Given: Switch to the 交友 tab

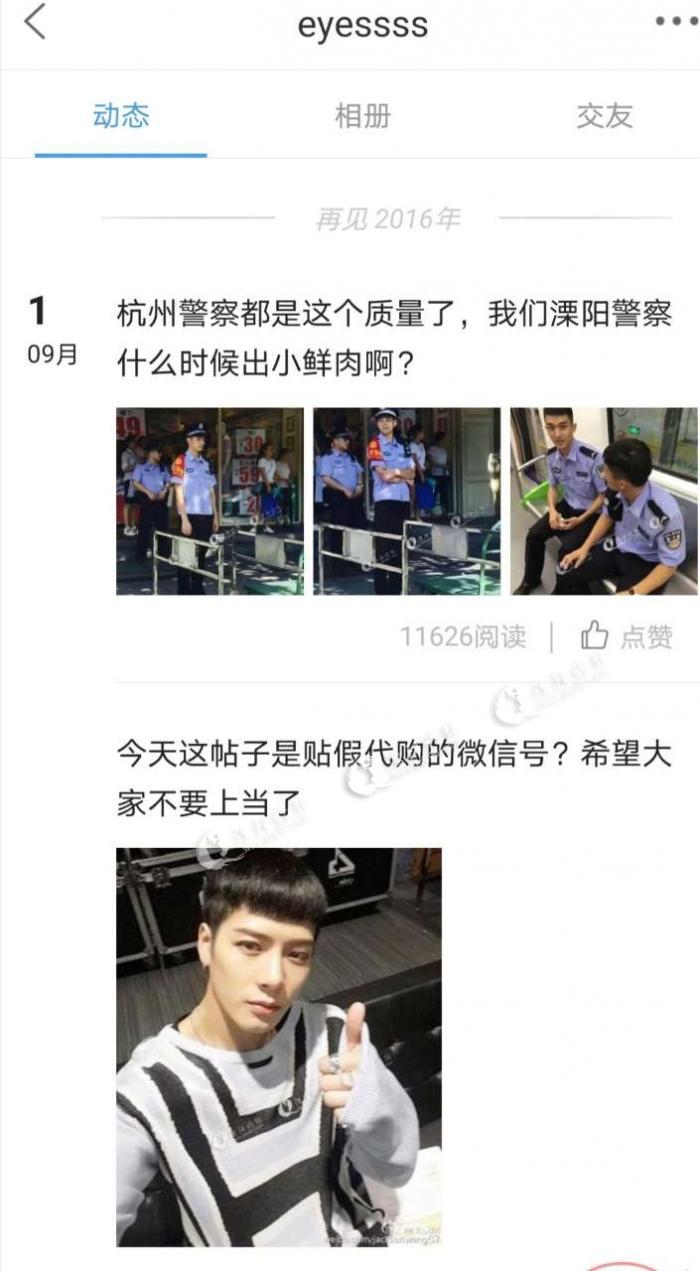Looking at the screenshot, I should pyautogui.click(x=604, y=116).
